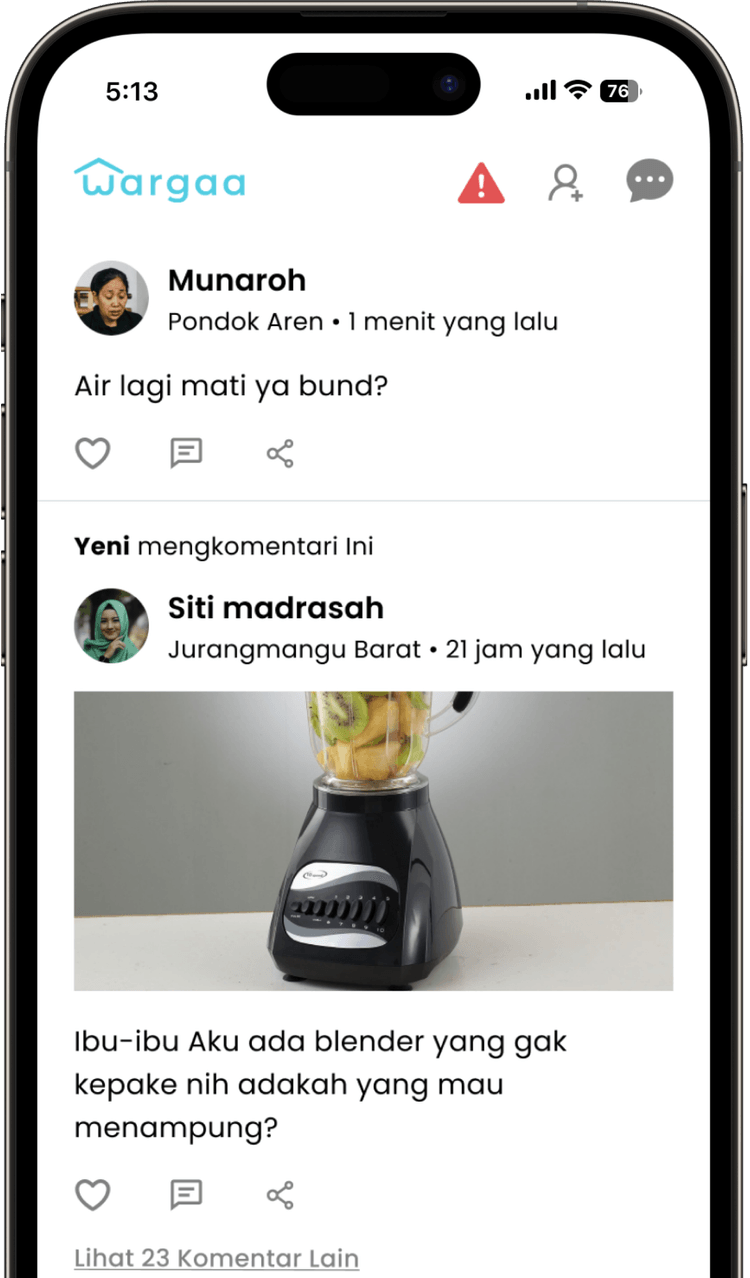The width and height of the screenshot is (750, 1278).
Task: Open Siti madrasah's profile picture
Action: [x=111, y=625]
